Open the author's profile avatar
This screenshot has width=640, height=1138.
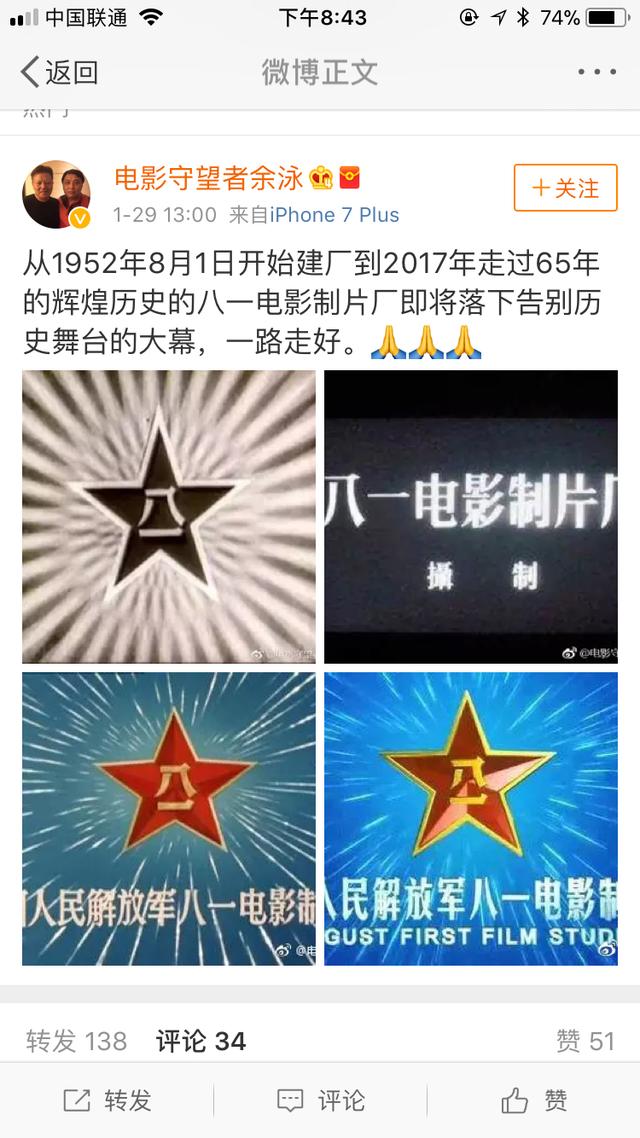[57, 194]
